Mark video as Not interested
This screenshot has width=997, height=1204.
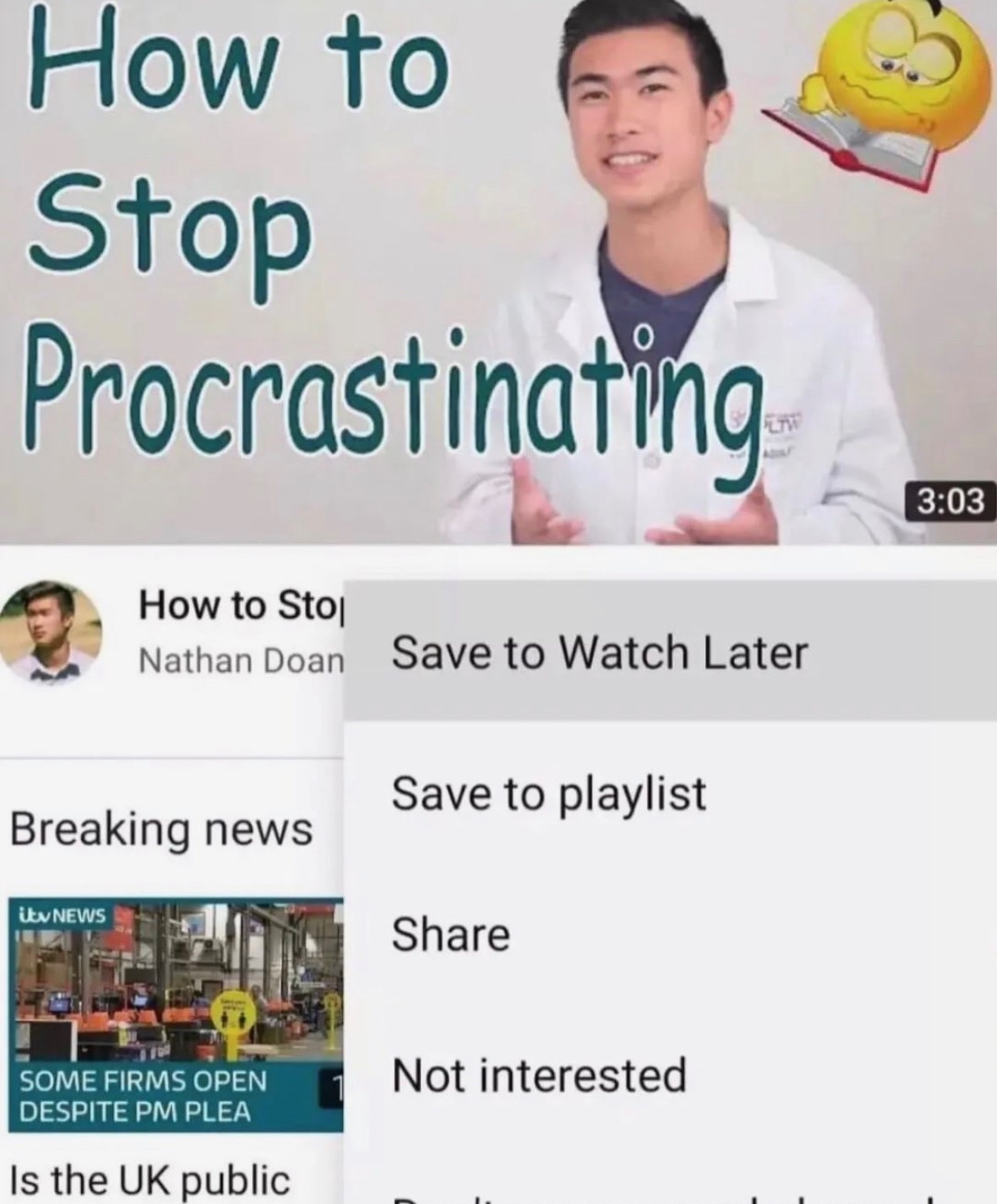click(539, 1075)
